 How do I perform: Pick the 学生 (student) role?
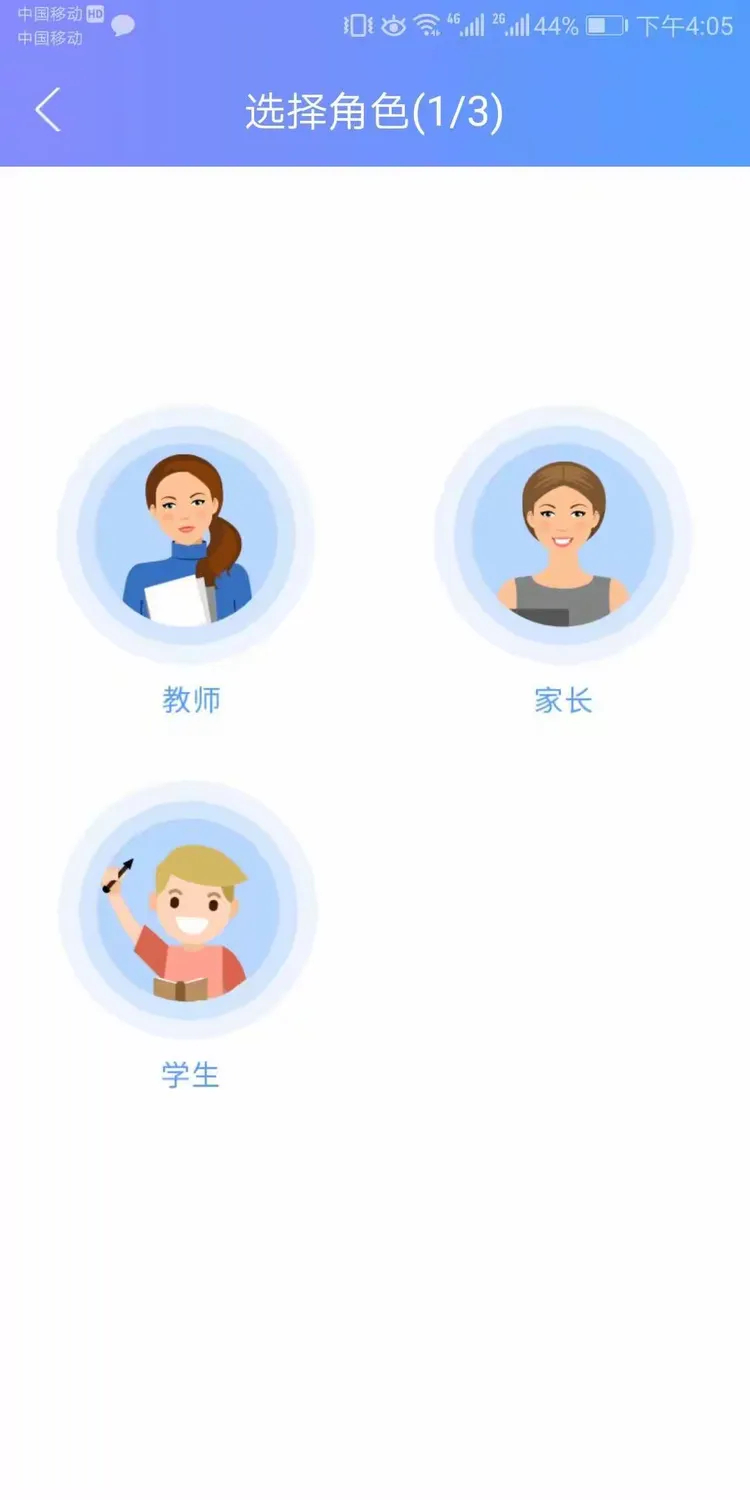click(x=188, y=911)
